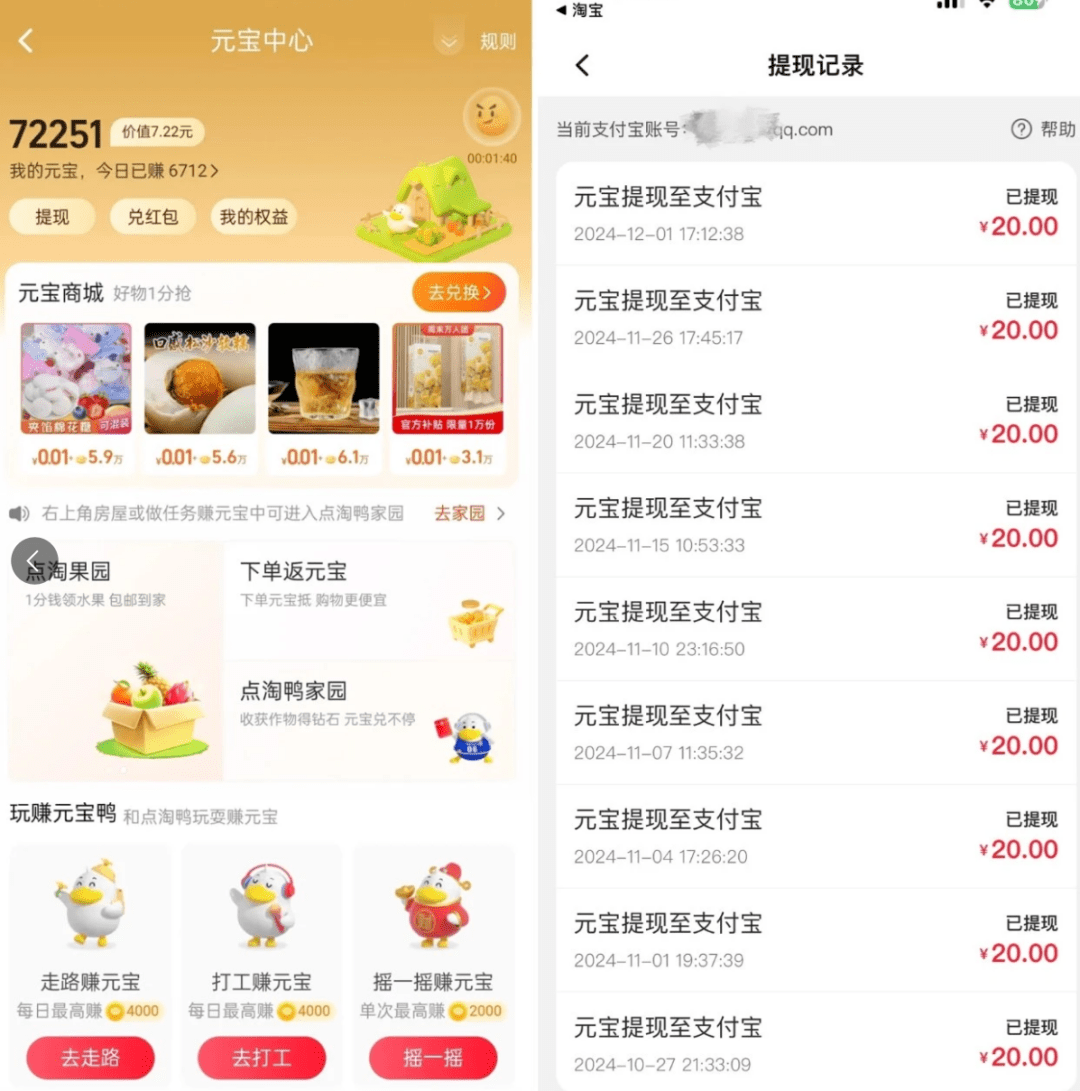Open 帮助 help on the withdrawal records page

click(x=1043, y=129)
